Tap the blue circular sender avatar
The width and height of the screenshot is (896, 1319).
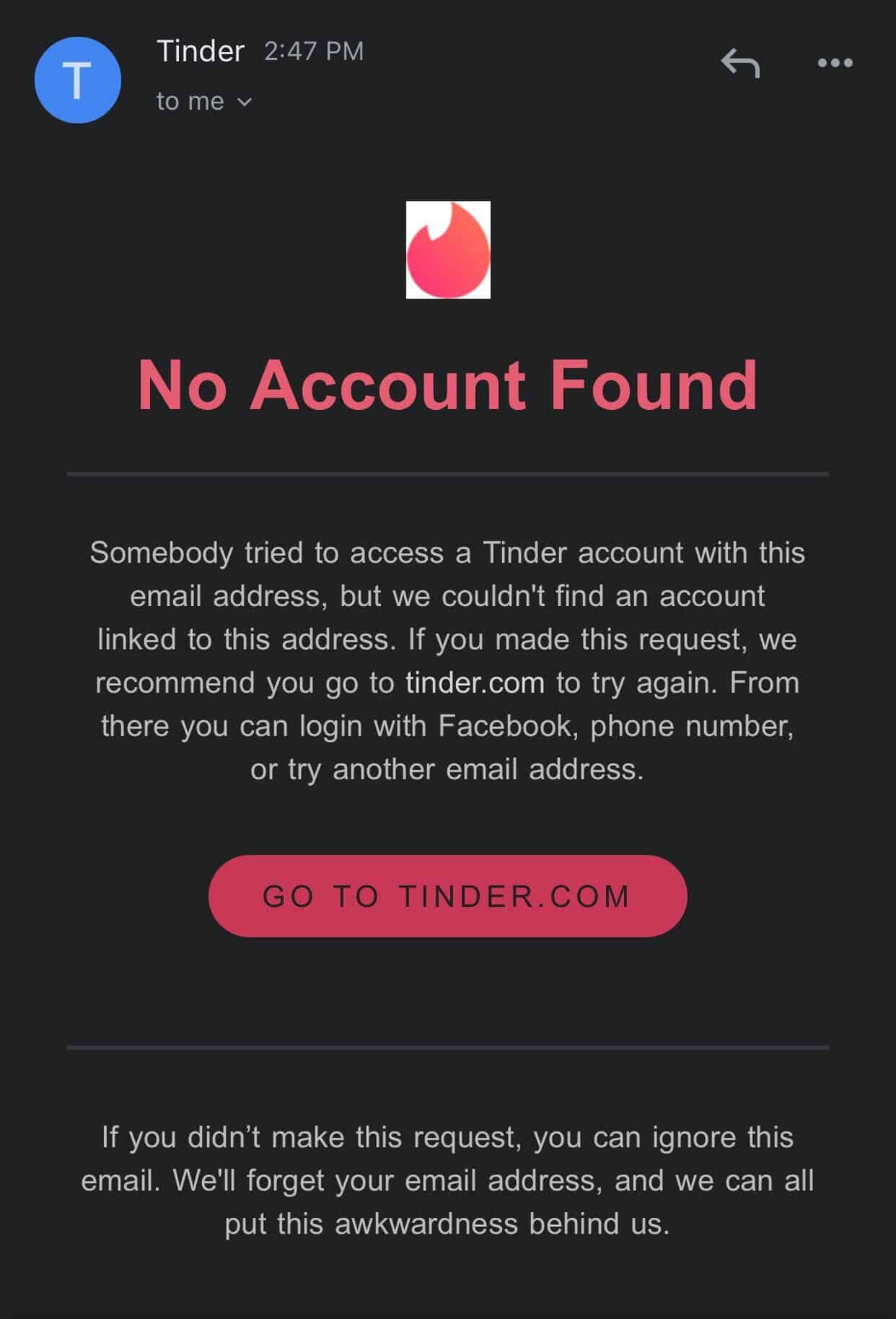pyautogui.click(x=78, y=79)
